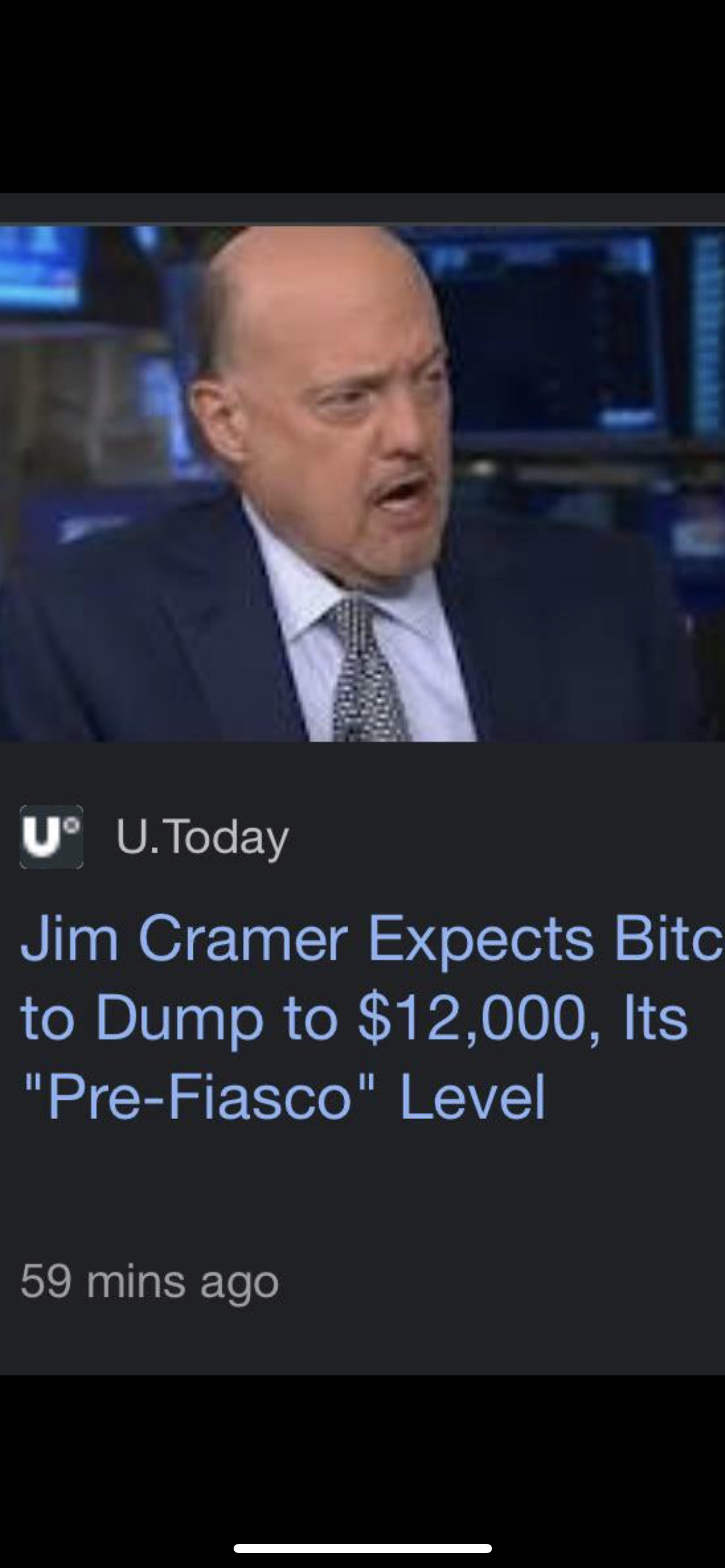
Task: Tap the Jim Cramer article image
Action: pos(362,483)
